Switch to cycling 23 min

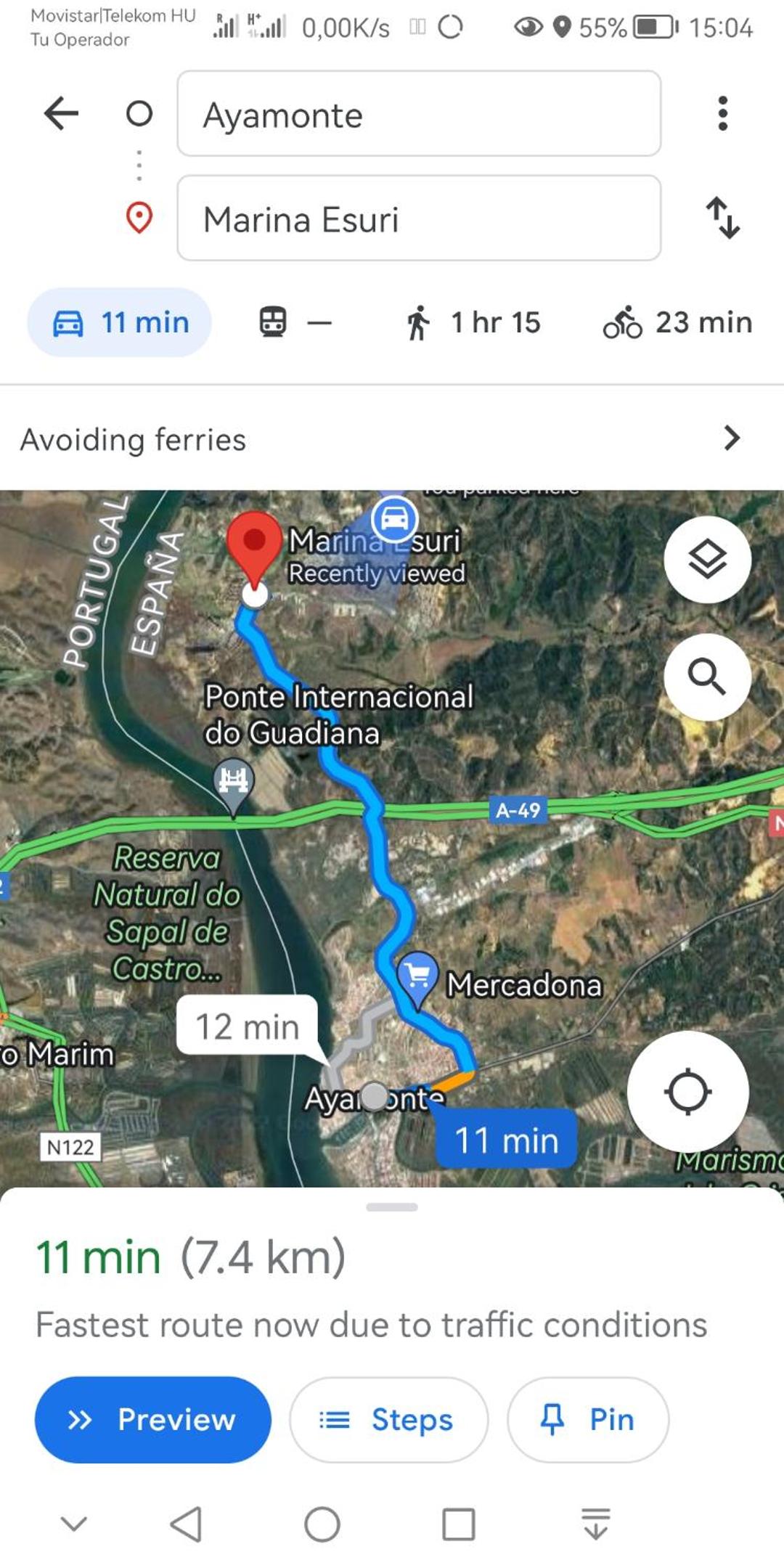677,322
